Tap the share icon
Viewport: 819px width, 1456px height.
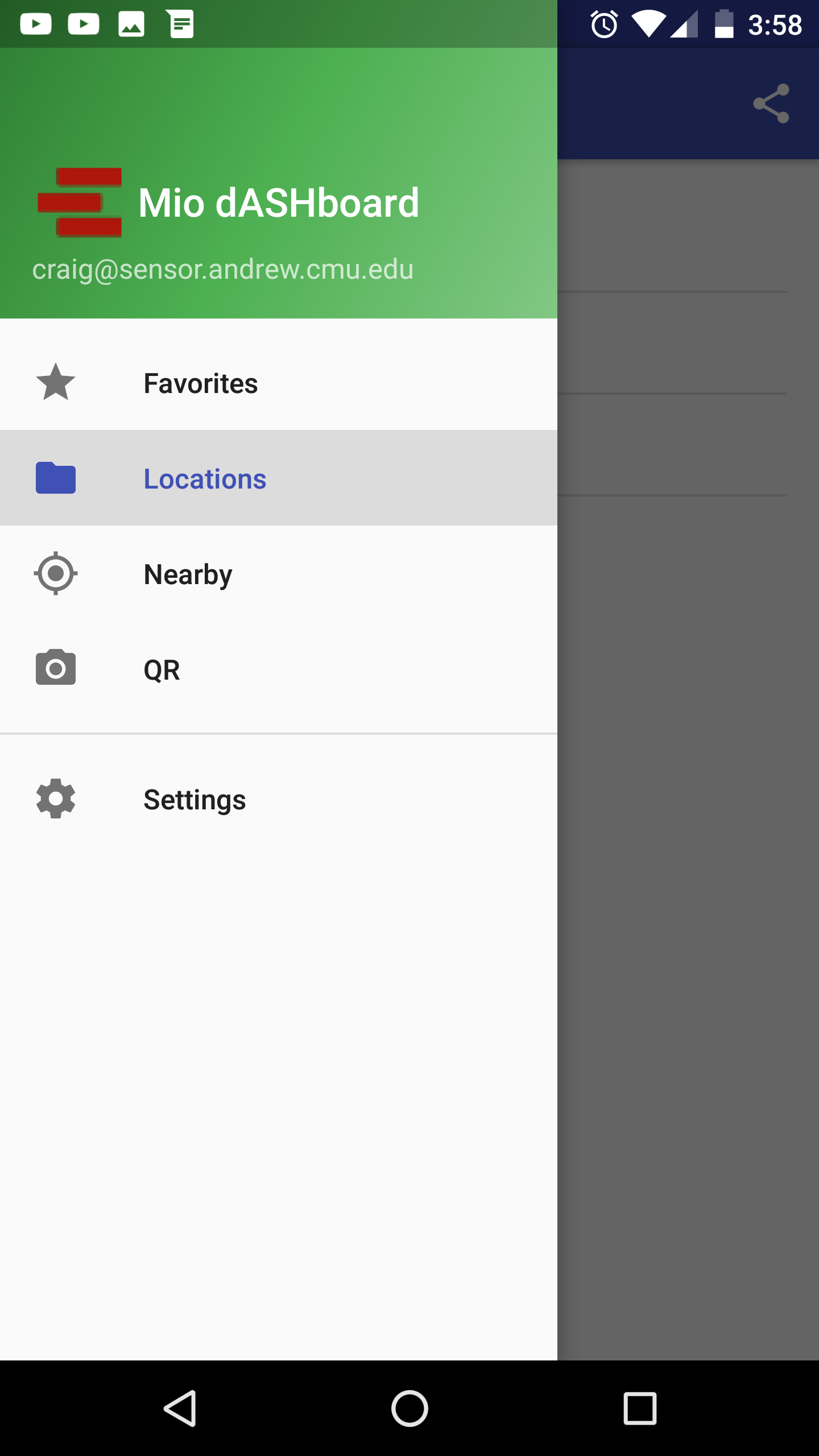click(771, 104)
